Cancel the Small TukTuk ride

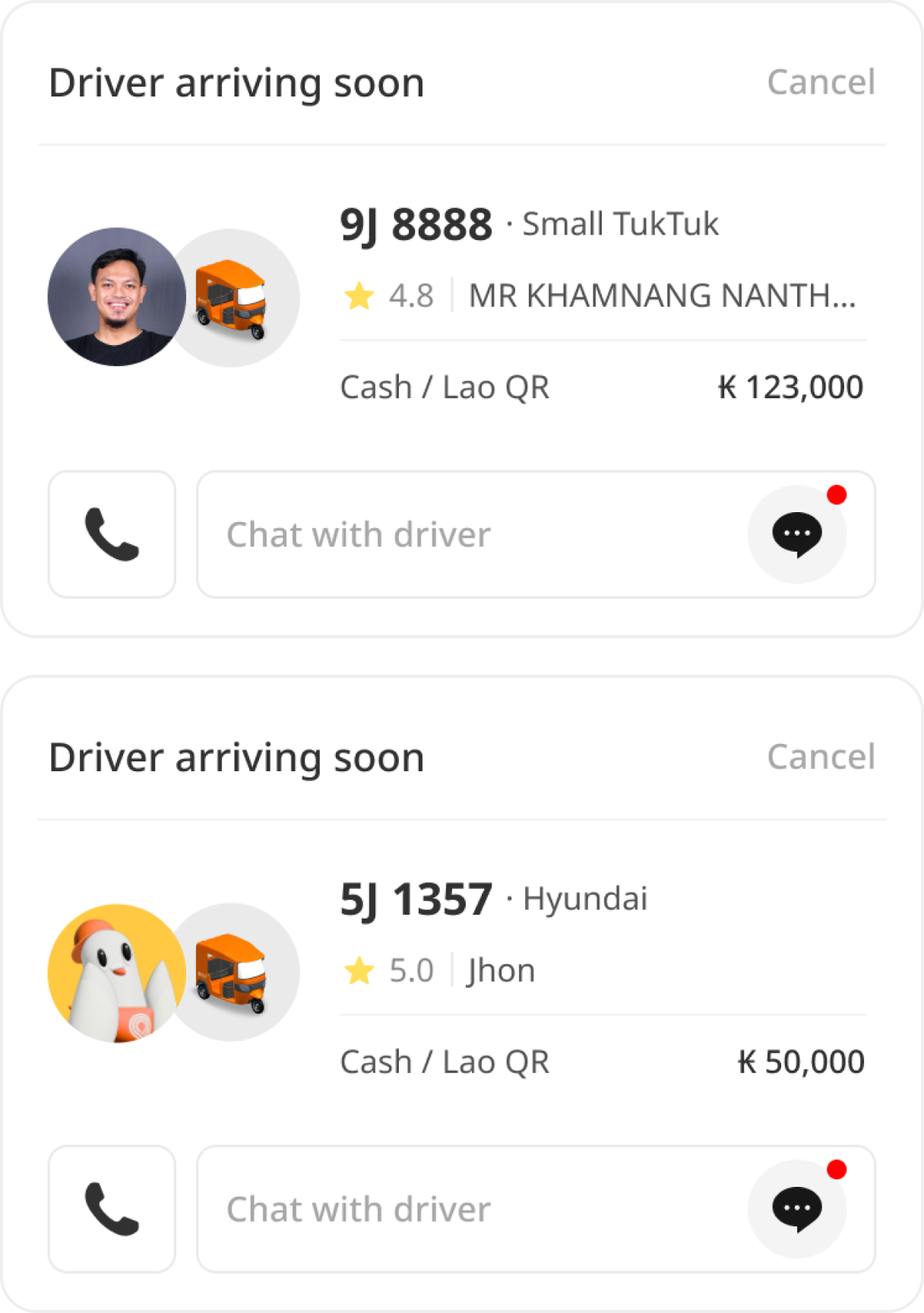(821, 82)
